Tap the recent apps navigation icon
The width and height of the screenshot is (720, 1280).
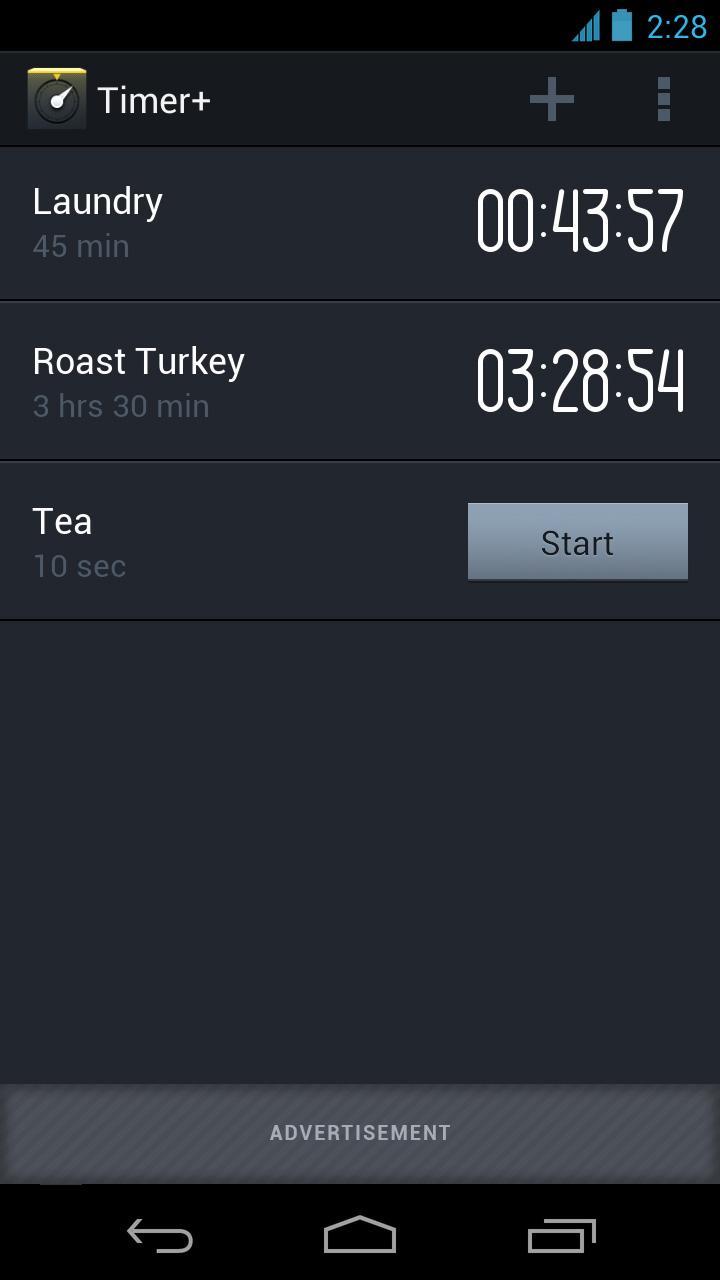pos(561,1236)
